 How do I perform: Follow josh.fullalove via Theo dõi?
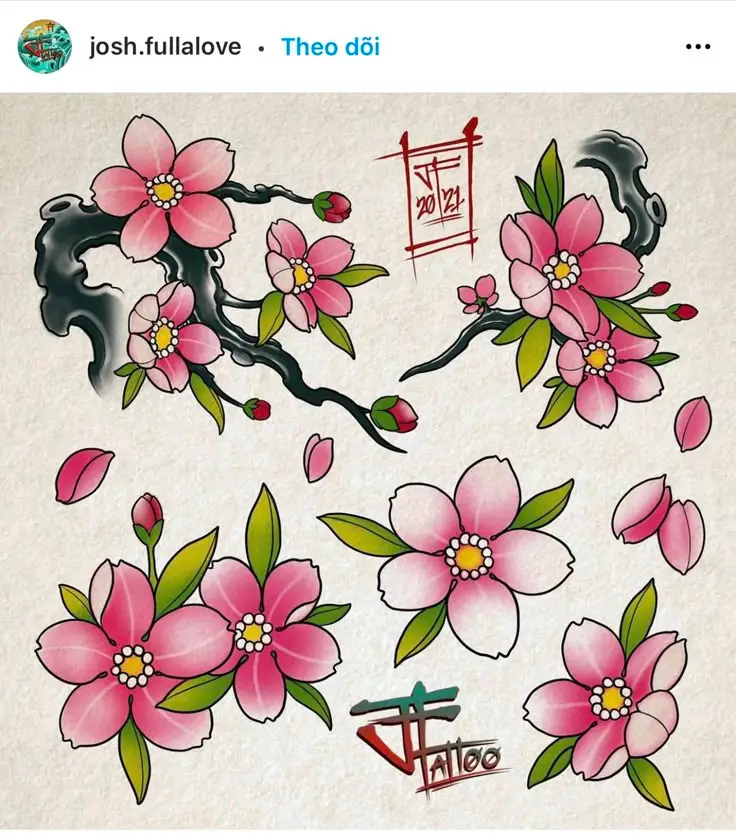pyautogui.click(x=330, y=47)
